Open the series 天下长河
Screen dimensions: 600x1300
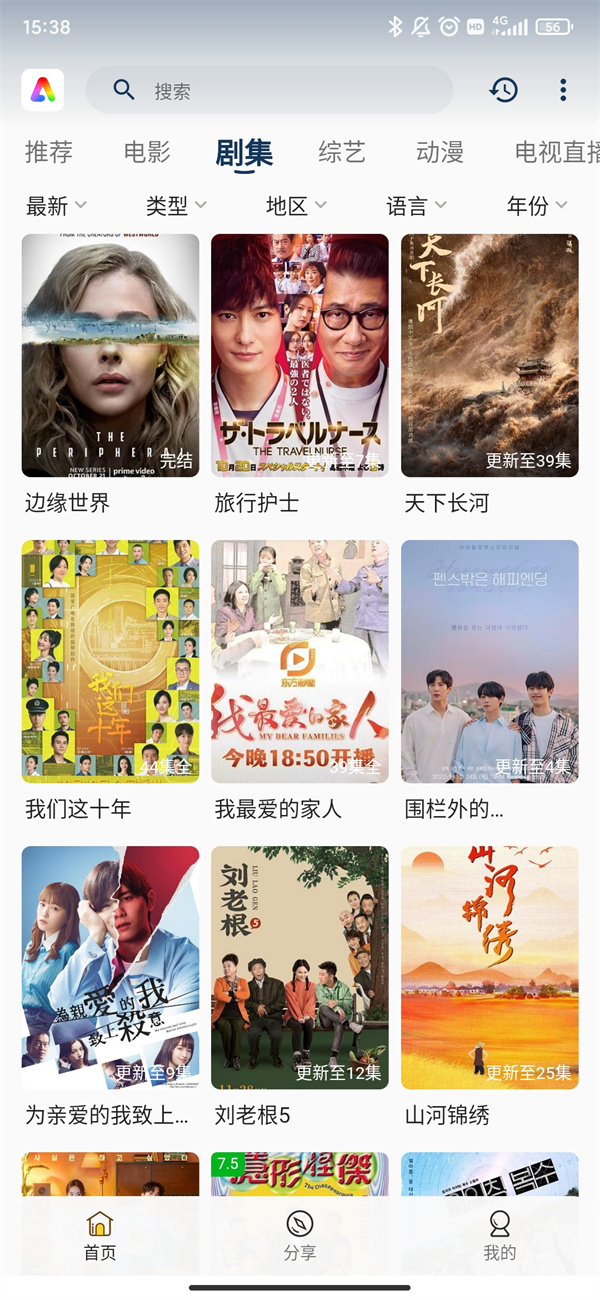(490, 356)
